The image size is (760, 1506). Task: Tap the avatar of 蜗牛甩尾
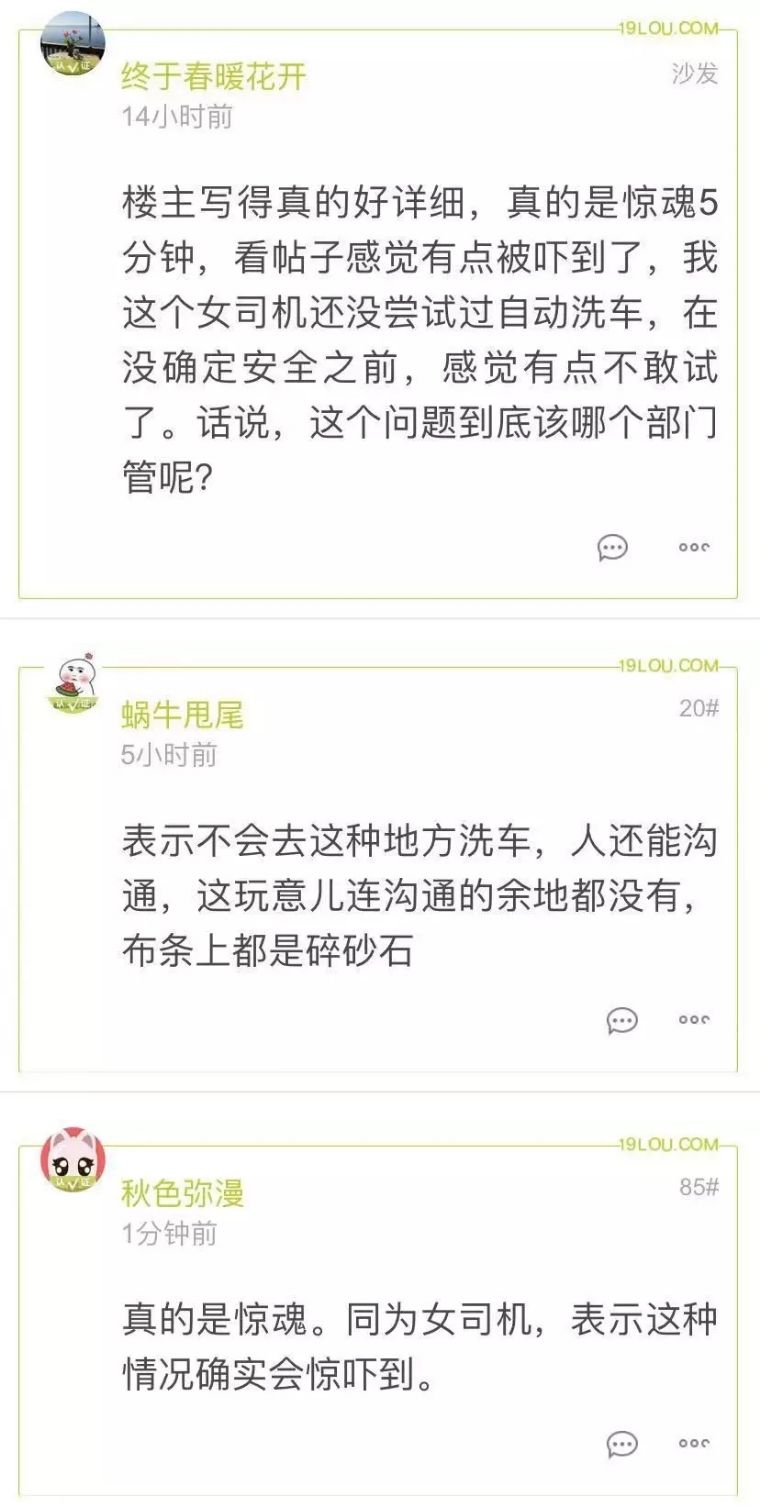(x=72, y=683)
